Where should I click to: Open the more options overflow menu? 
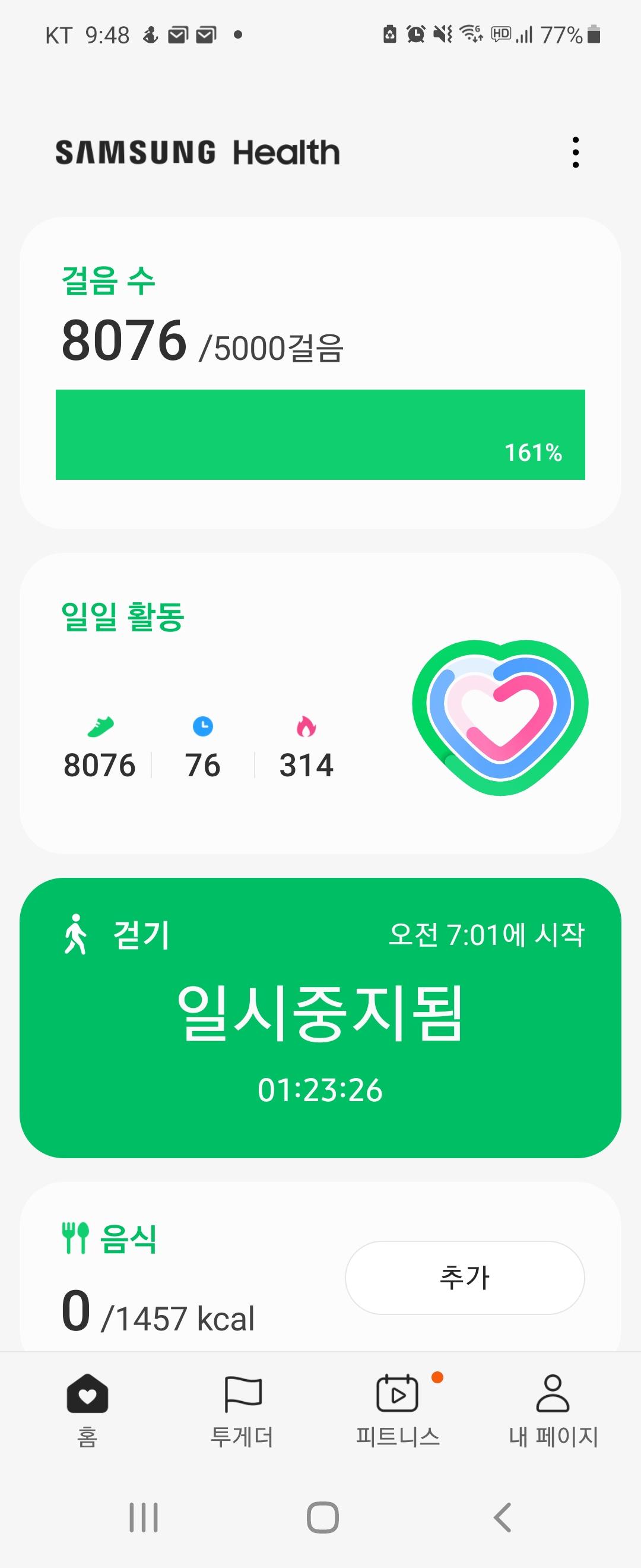(575, 153)
